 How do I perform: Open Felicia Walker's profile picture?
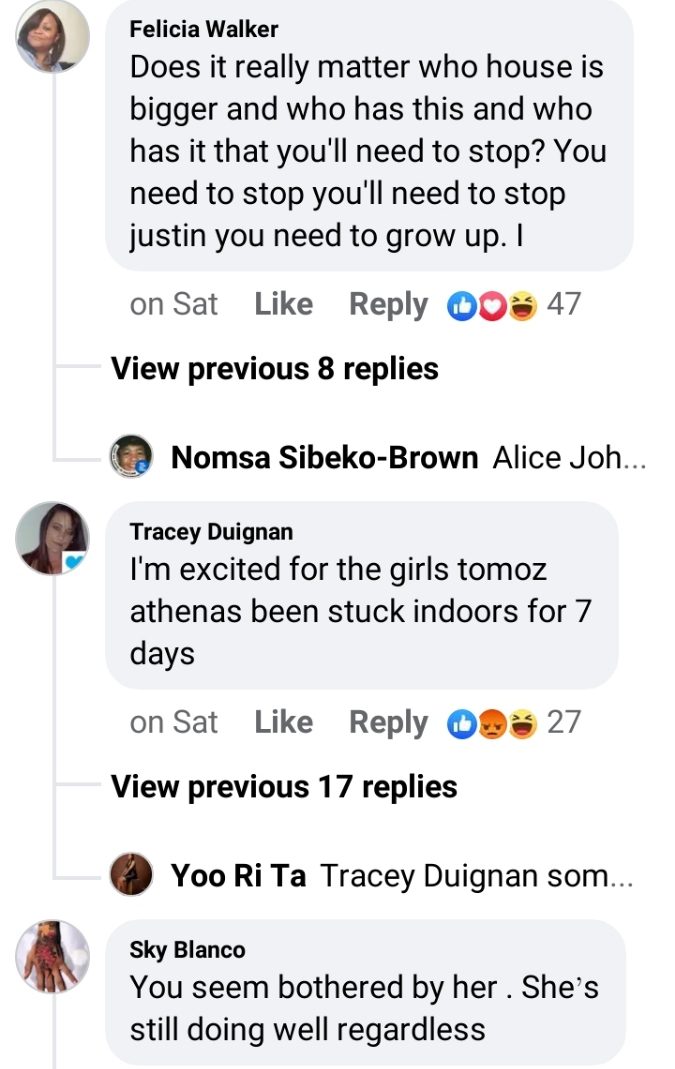pos(52,36)
